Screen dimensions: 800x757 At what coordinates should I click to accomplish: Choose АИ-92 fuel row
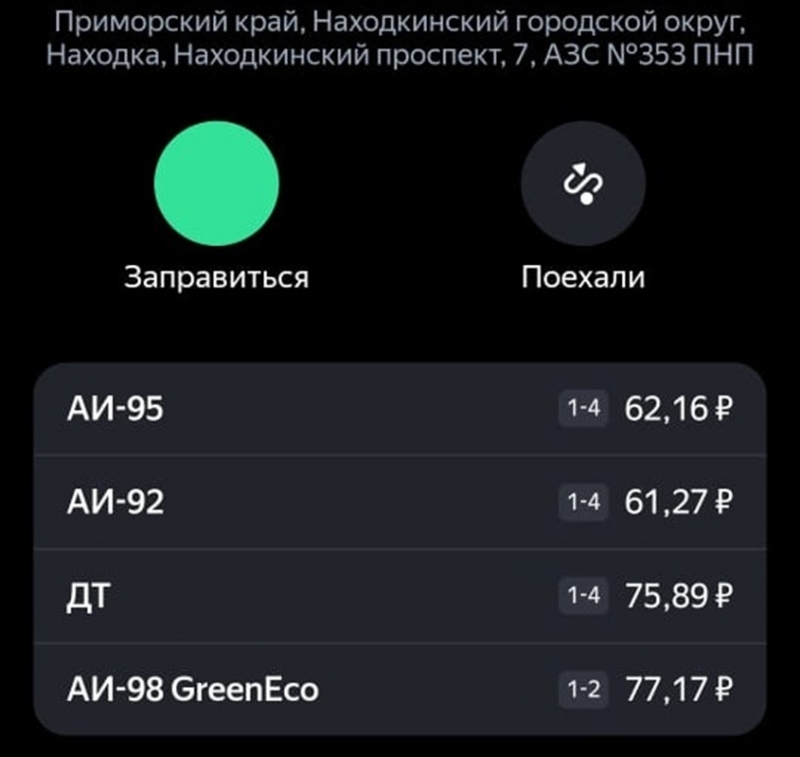tap(400, 502)
